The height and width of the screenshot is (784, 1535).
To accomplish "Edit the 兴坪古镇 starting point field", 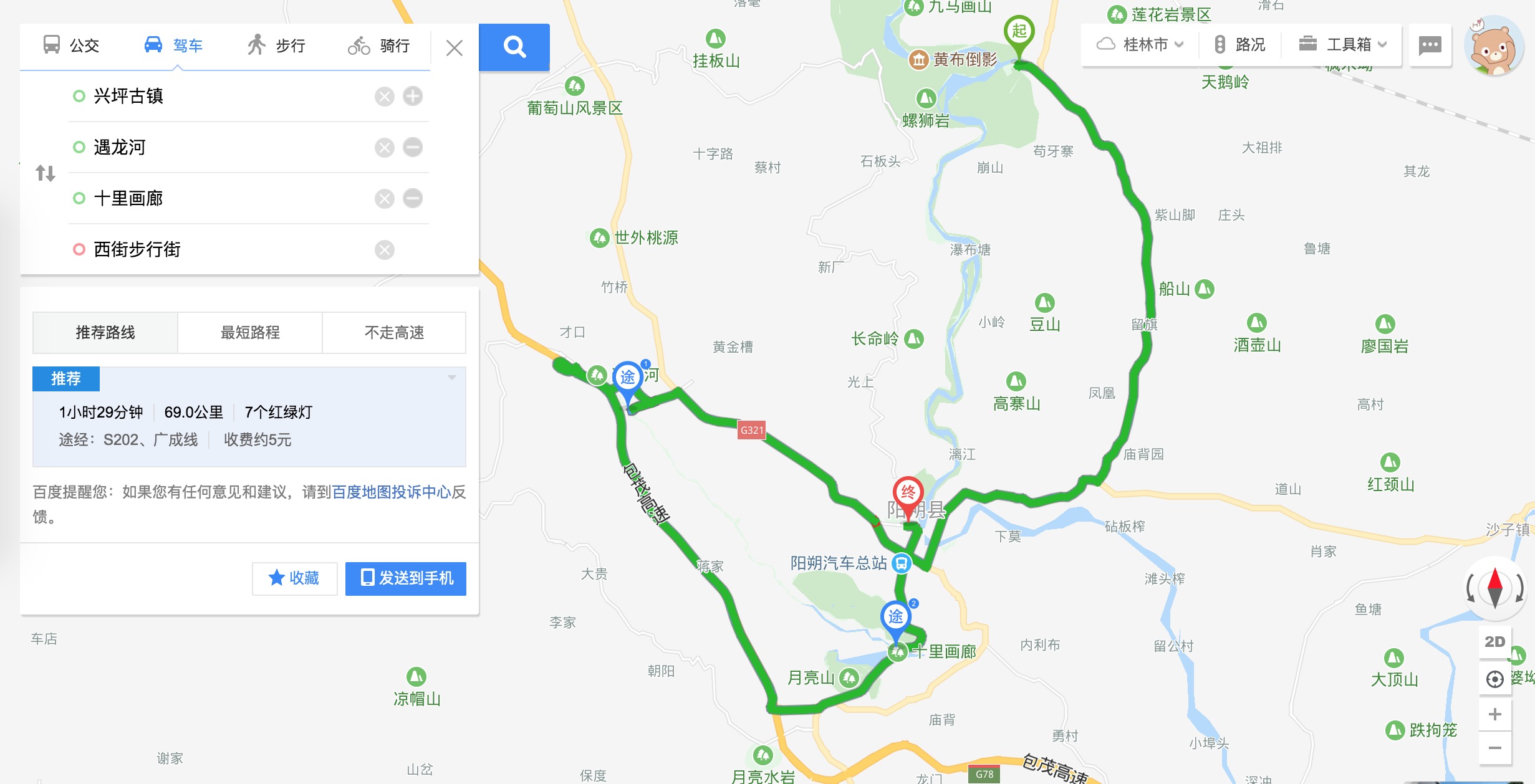I will [218, 96].
